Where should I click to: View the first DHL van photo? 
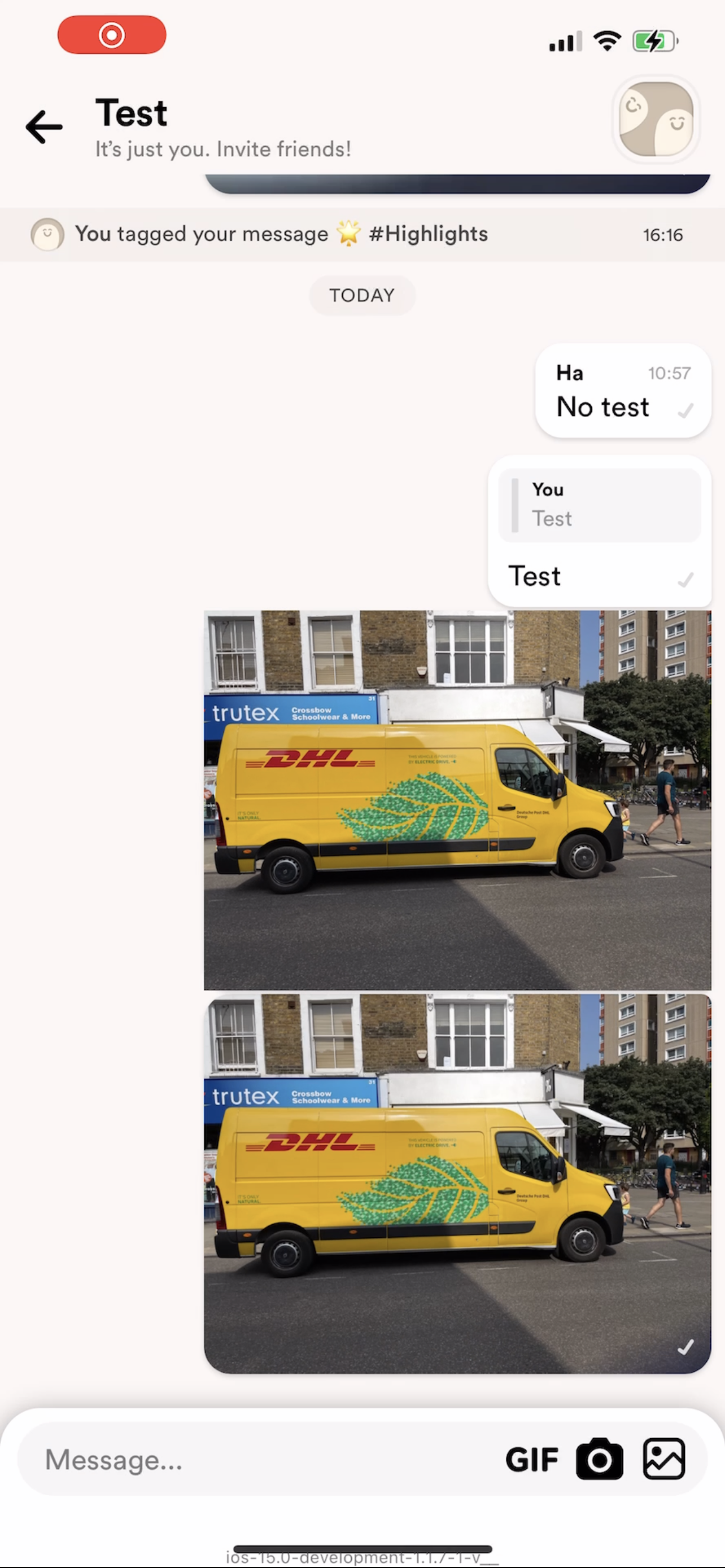tap(457, 800)
